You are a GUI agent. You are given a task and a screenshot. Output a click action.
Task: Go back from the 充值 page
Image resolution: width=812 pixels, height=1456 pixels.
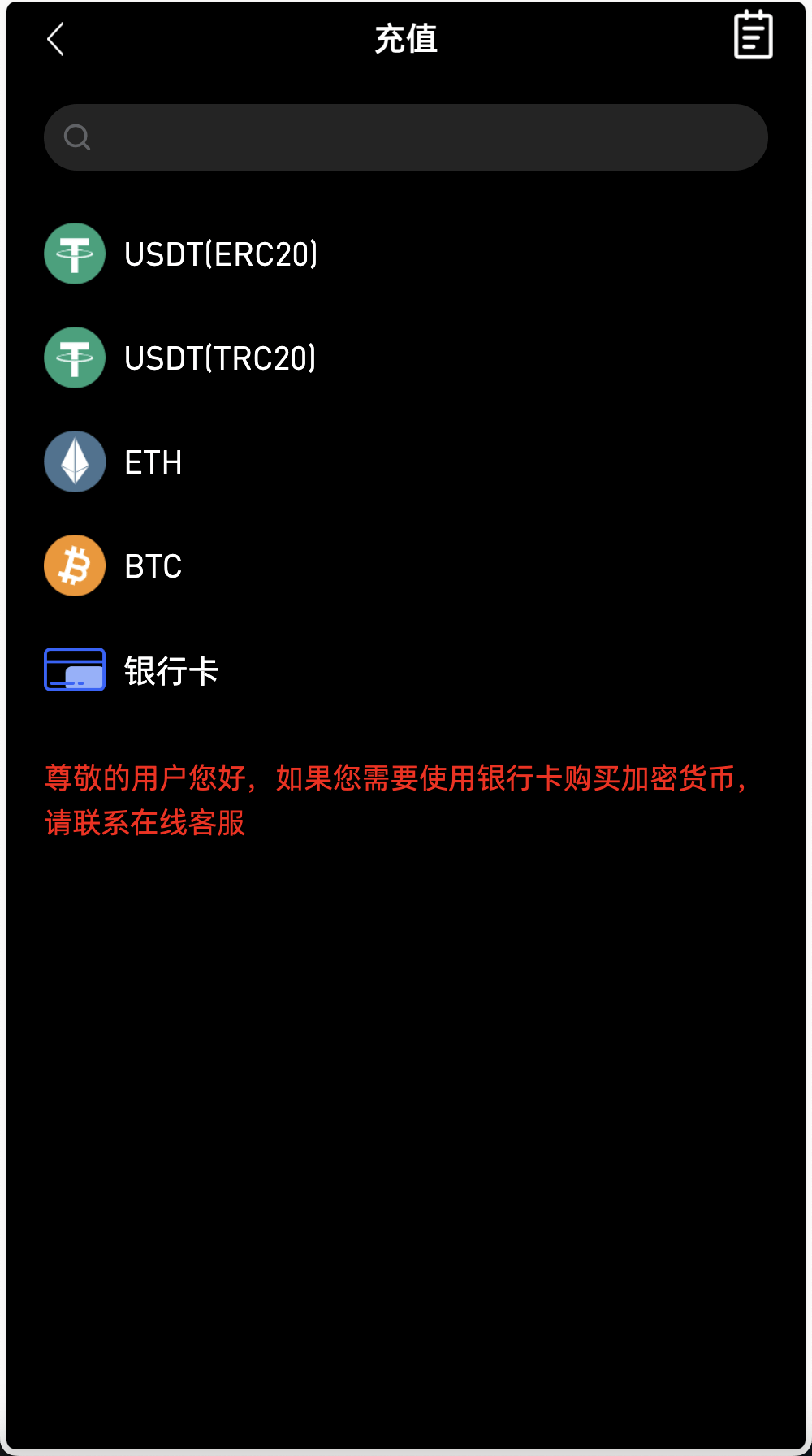(x=55, y=39)
